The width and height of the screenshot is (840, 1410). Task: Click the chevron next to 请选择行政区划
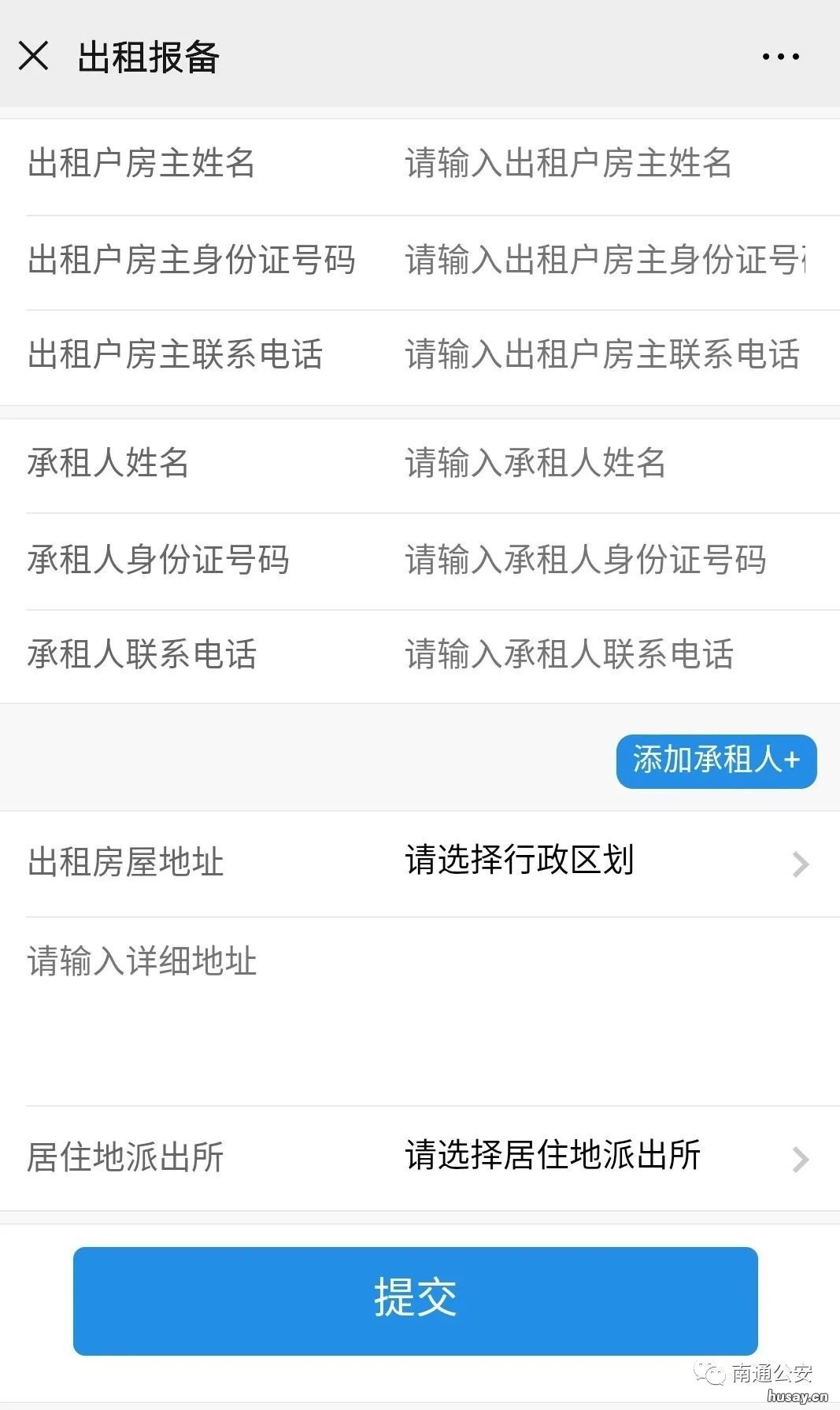point(802,864)
